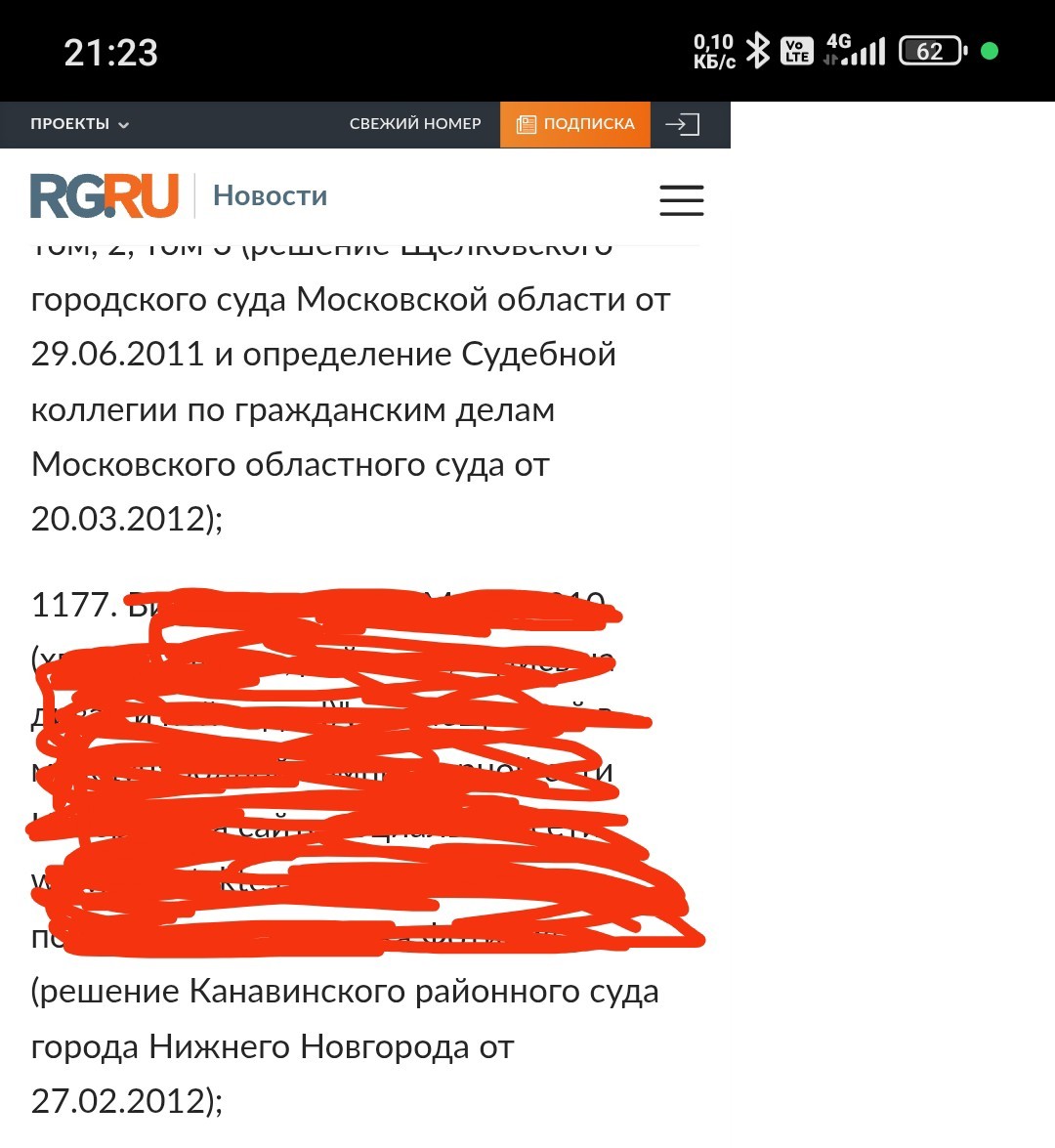Tap the orange ПОДПИСКА button
Image resolution: width=1055 pixels, height=1148 pixels.
point(574,124)
